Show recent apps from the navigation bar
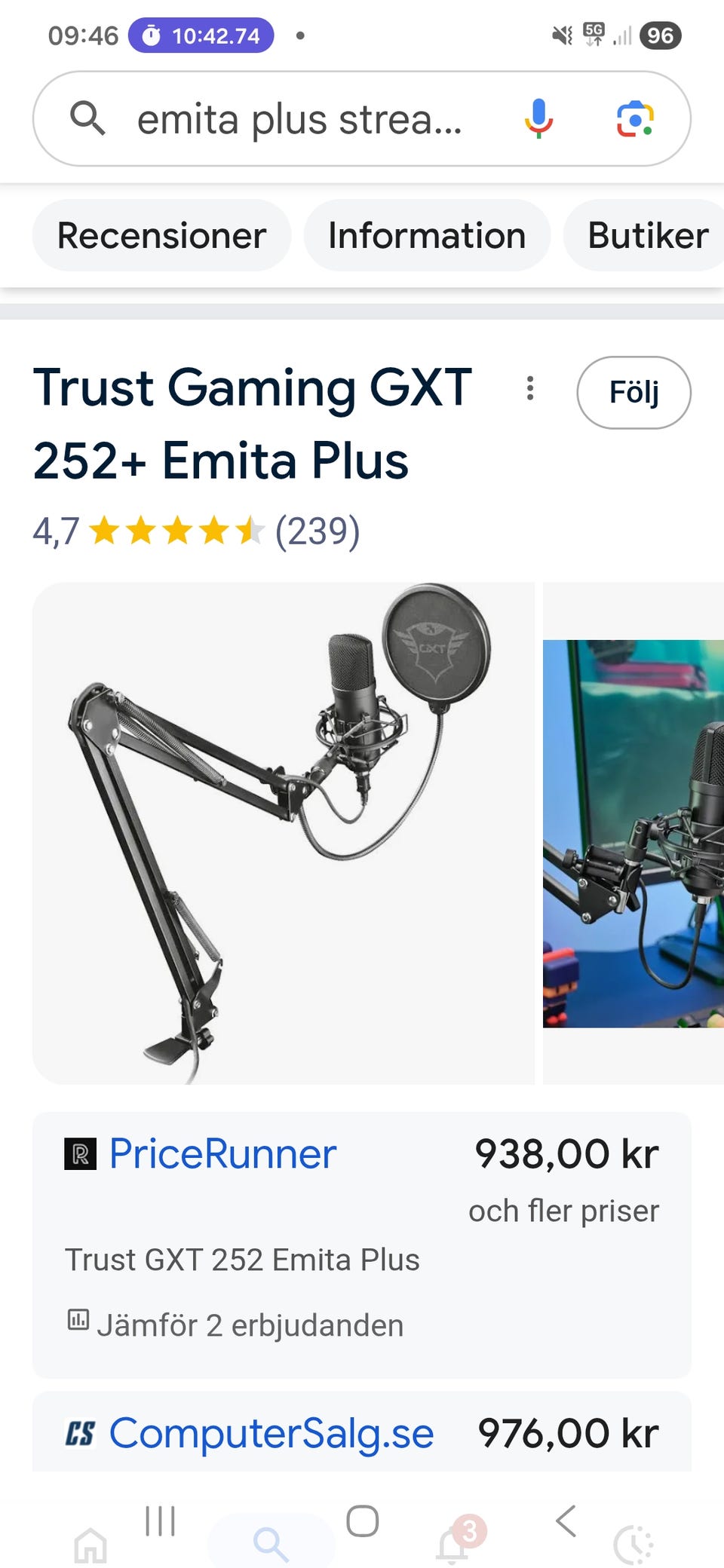The height and width of the screenshot is (1568, 724). point(160,1521)
